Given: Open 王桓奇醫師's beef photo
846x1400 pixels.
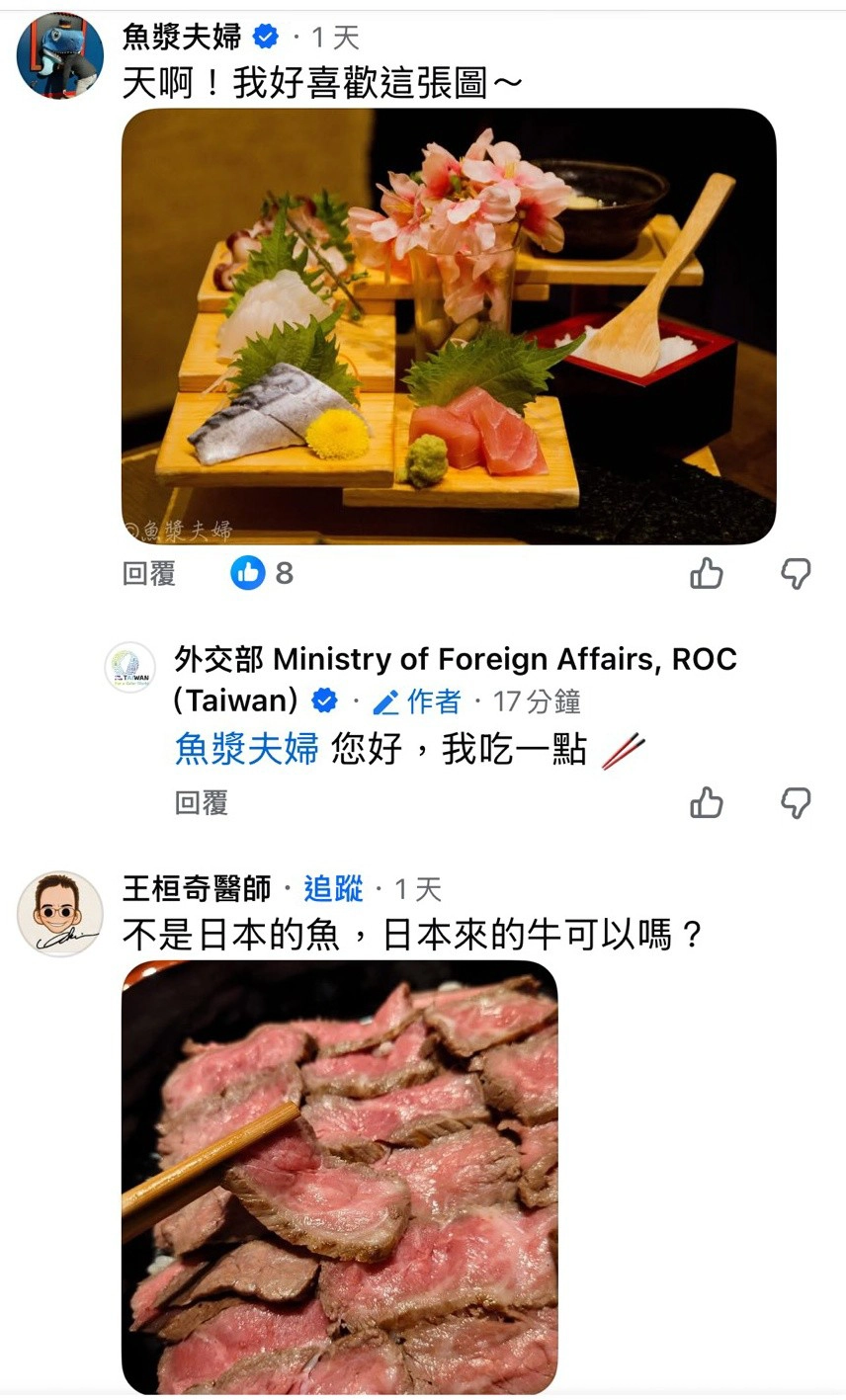Looking at the screenshot, I should (x=339, y=1176).
